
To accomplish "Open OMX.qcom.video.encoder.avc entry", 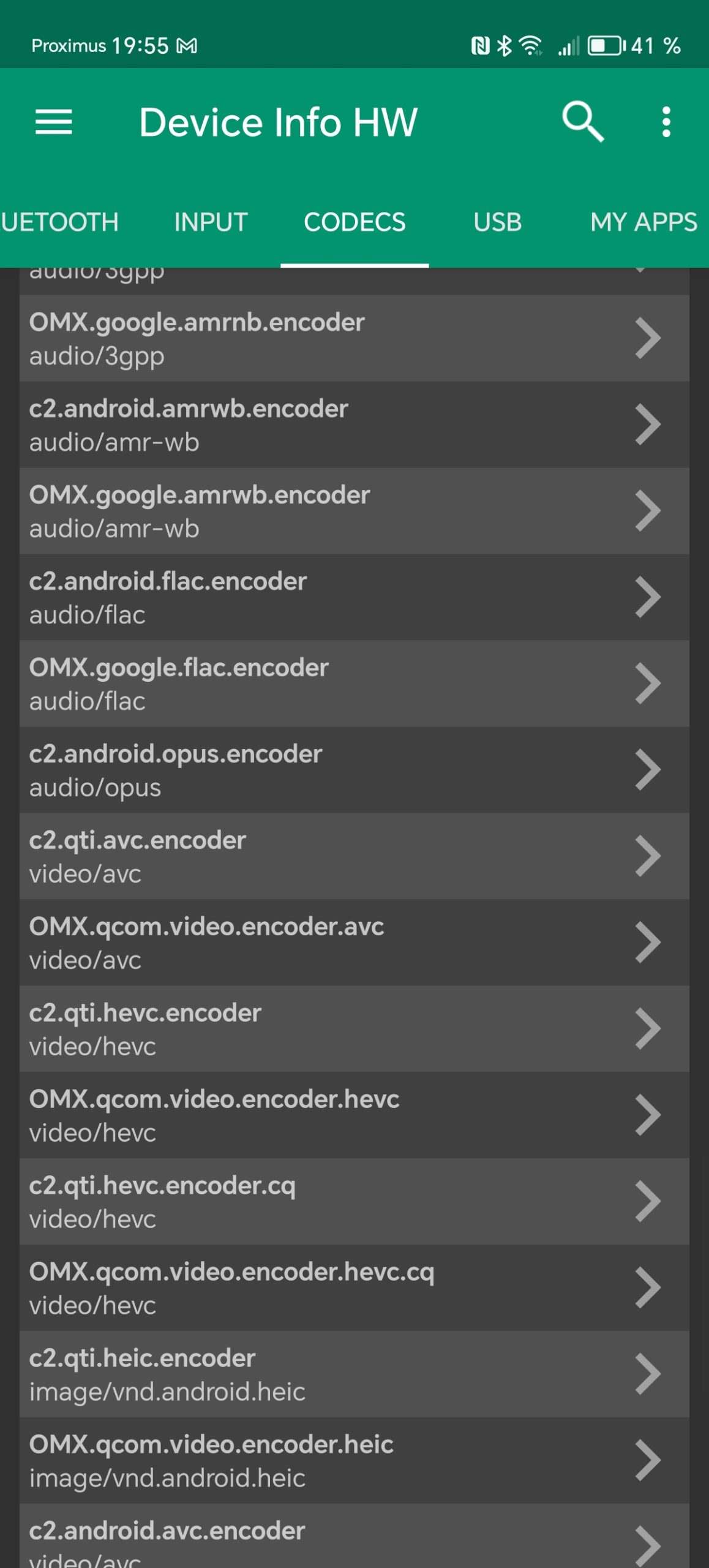I will pos(354,943).
